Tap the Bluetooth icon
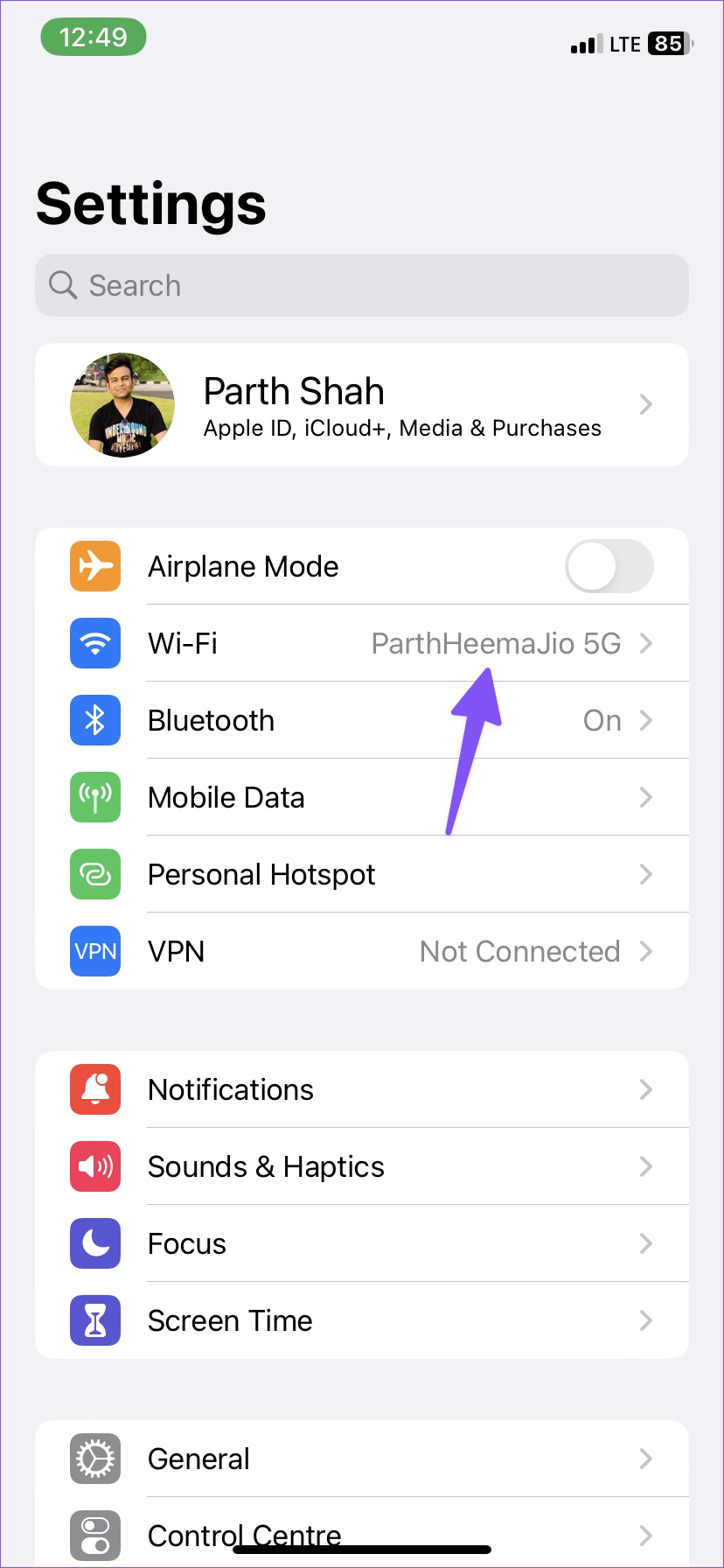 tap(94, 720)
